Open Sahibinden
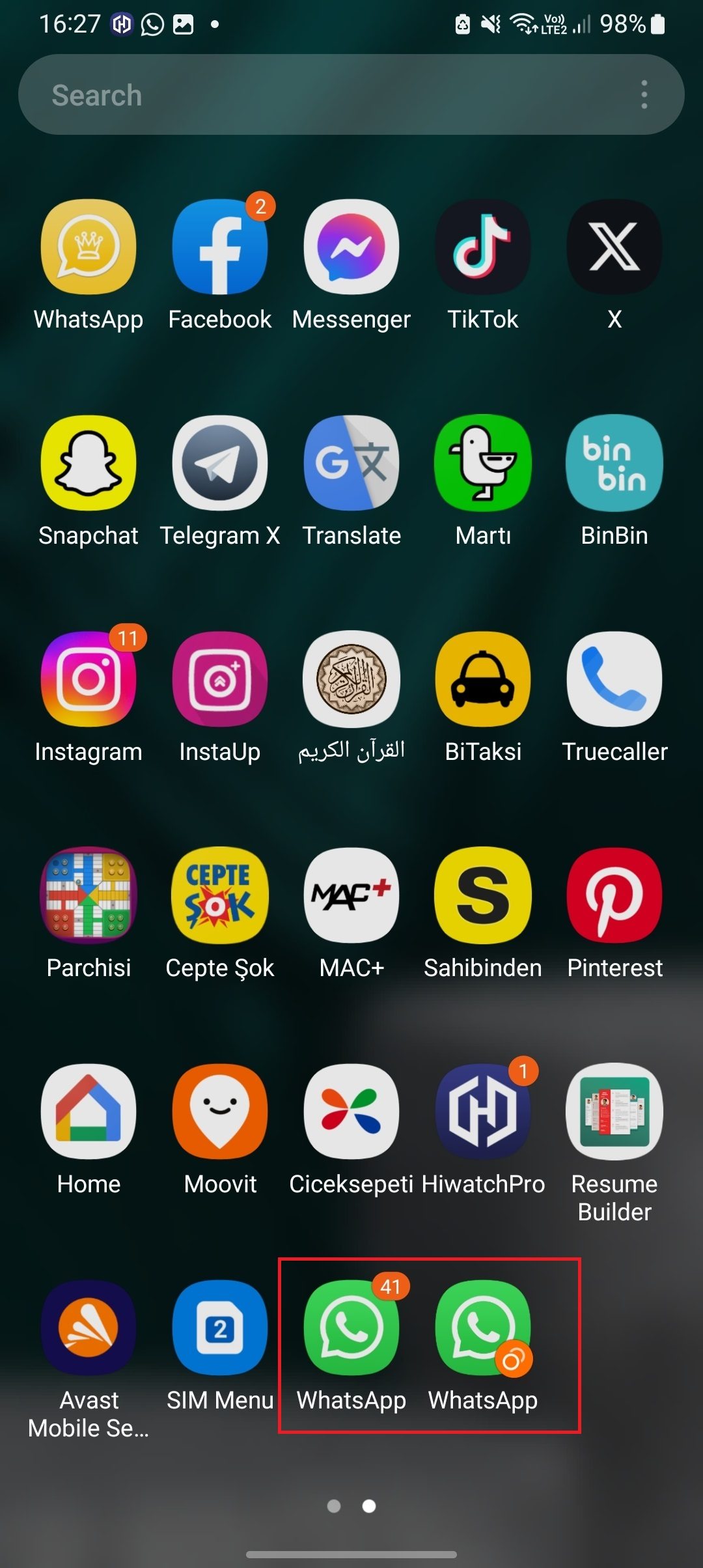Viewport: 703px width, 1568px height. (x=483, y=896)
